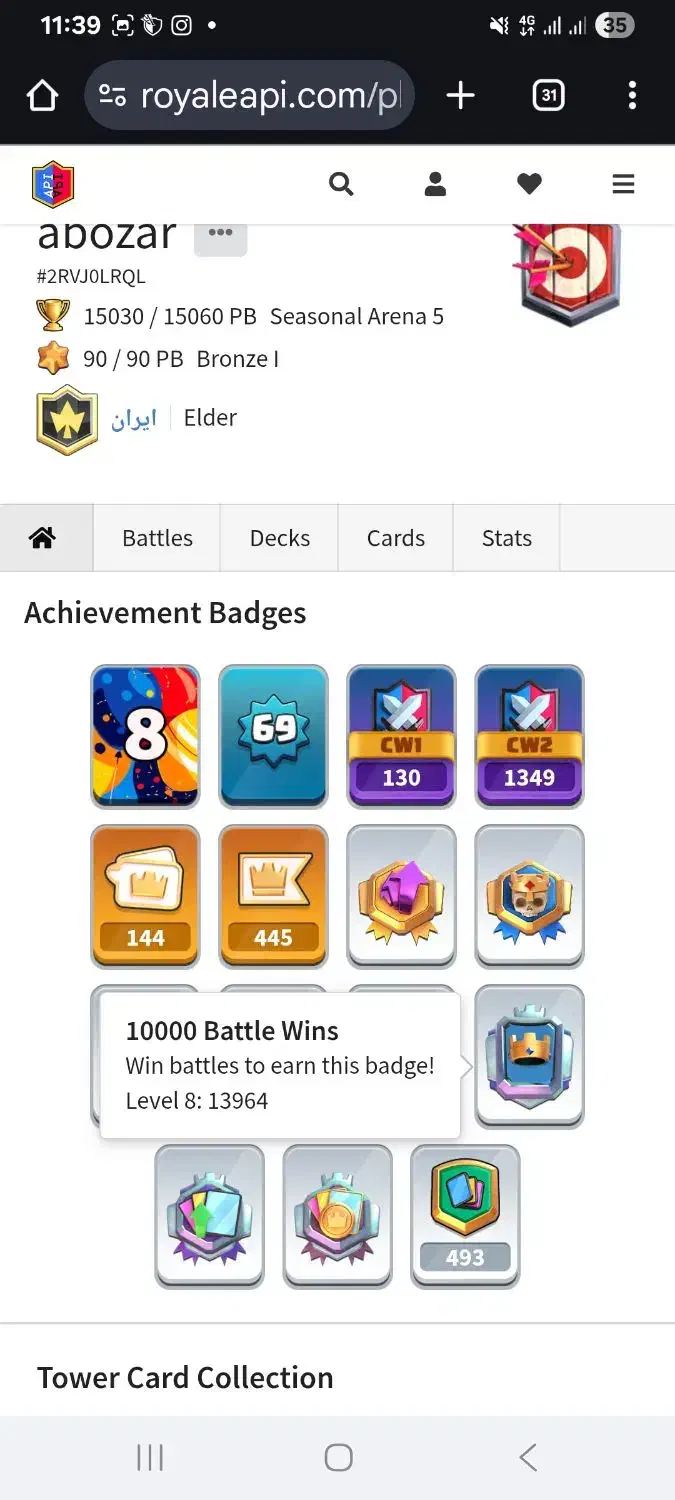Tap the CW2 1349 badge
Screen dimensions: 675x1500
coord(529,736)
